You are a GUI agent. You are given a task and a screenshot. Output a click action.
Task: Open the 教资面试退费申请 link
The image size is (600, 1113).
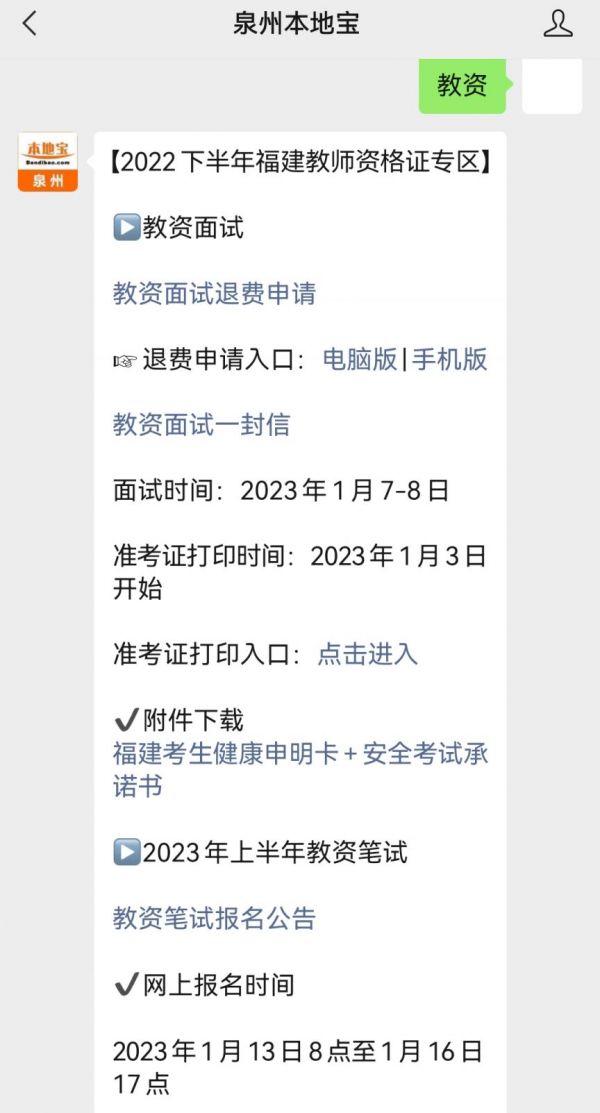[x=214, y=294]
